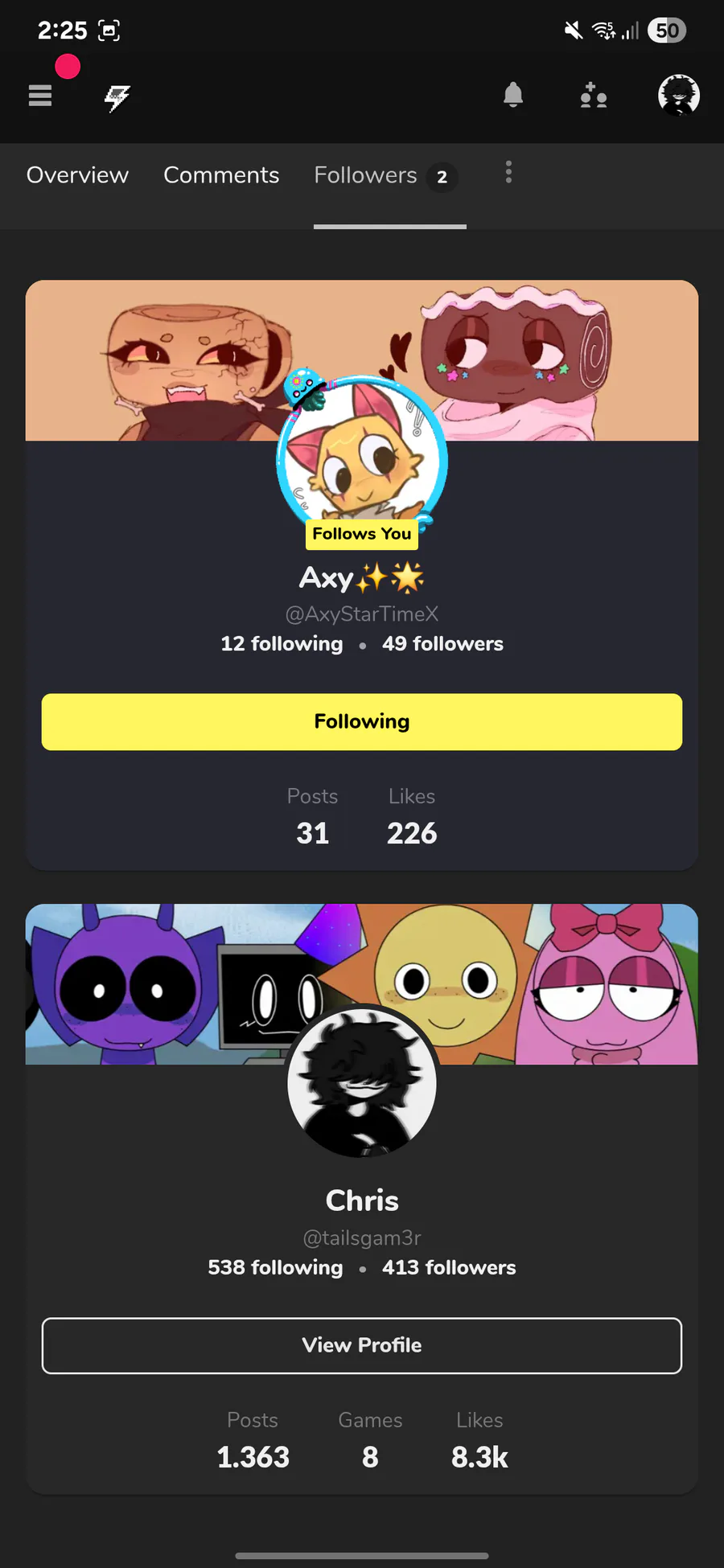
Task: Open the hamburger menu
Action: click(40, 96)
